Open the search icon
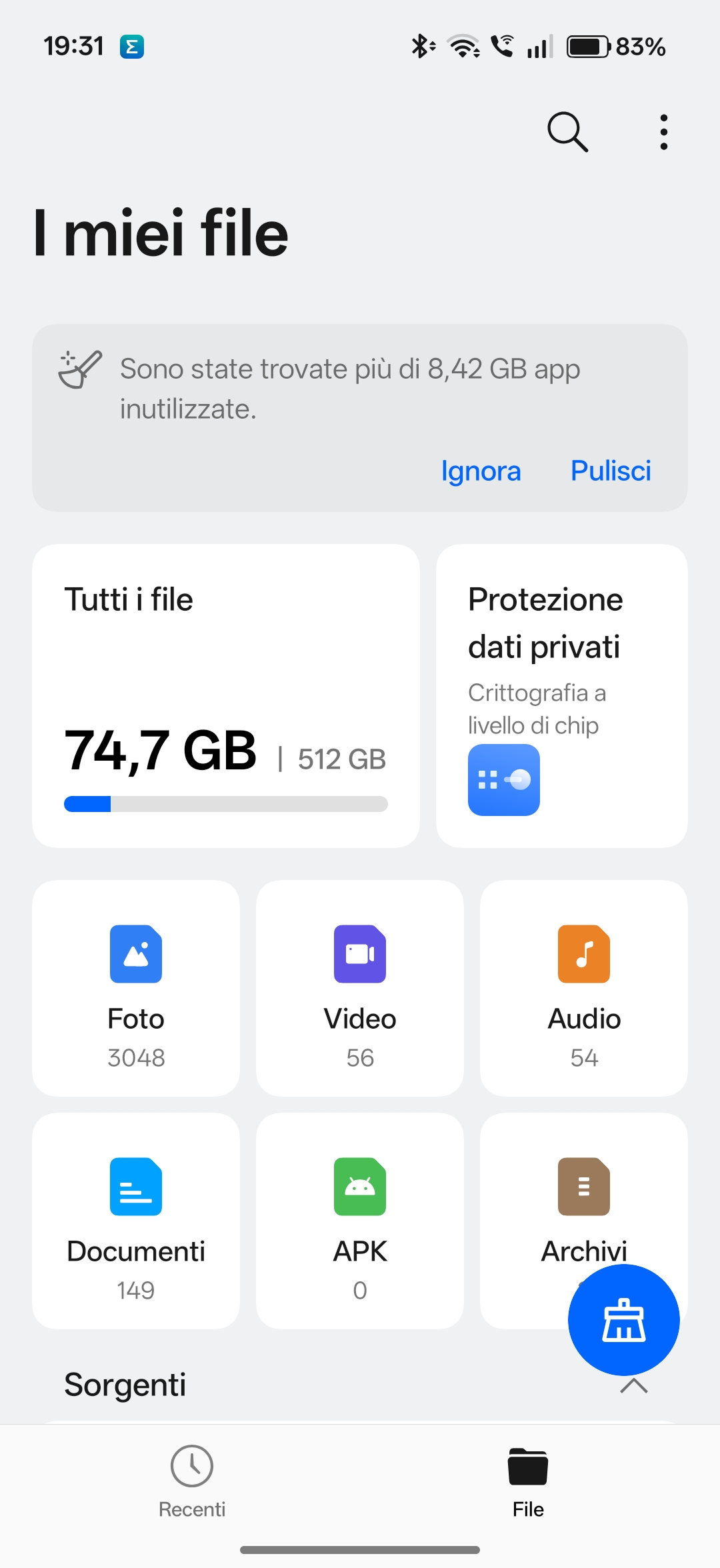 pyautogui.click(x=567, y=132)
